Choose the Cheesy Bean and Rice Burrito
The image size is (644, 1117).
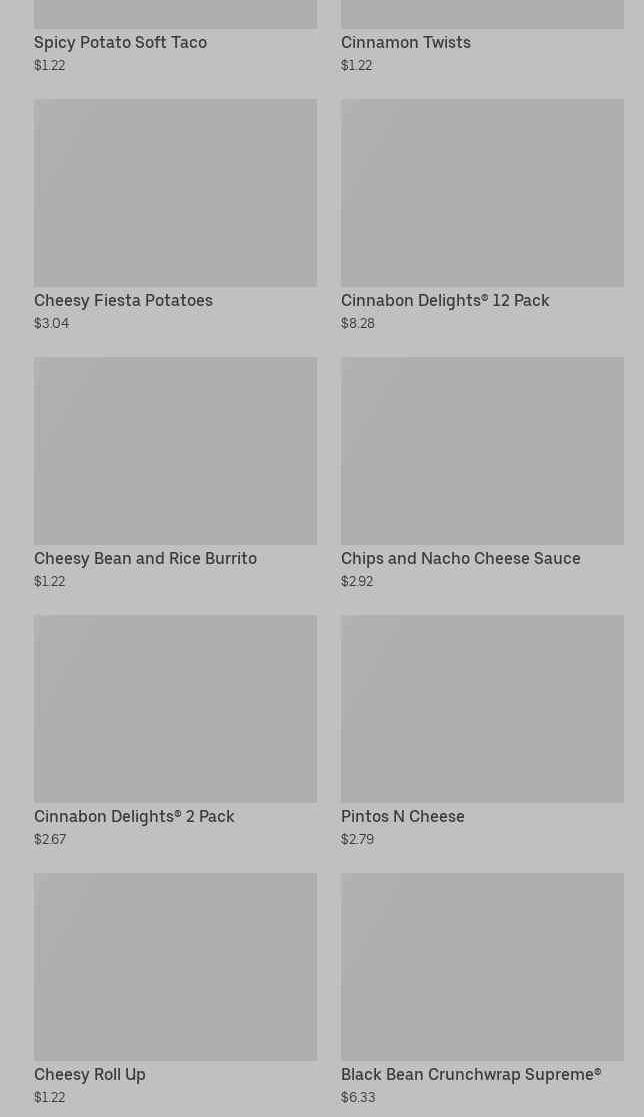[175, 473]
